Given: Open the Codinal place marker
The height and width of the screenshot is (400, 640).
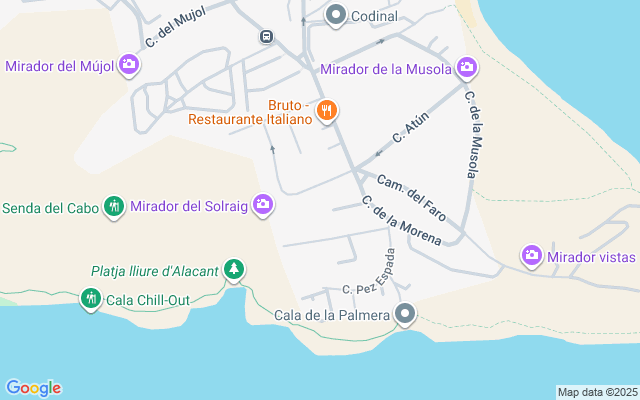Looking at the screenshot, I should tap(336, 15).
